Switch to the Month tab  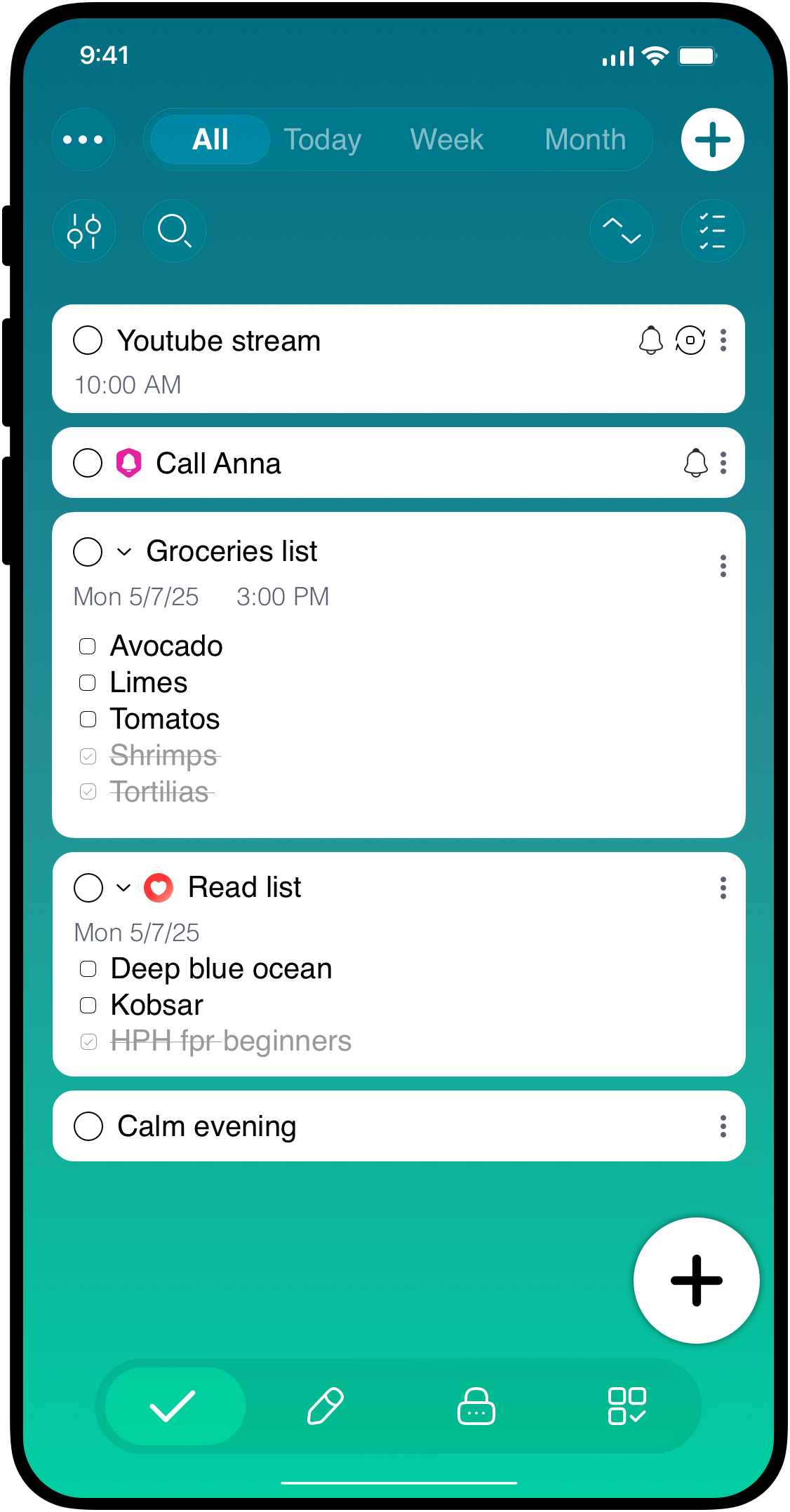click(585, 140)
